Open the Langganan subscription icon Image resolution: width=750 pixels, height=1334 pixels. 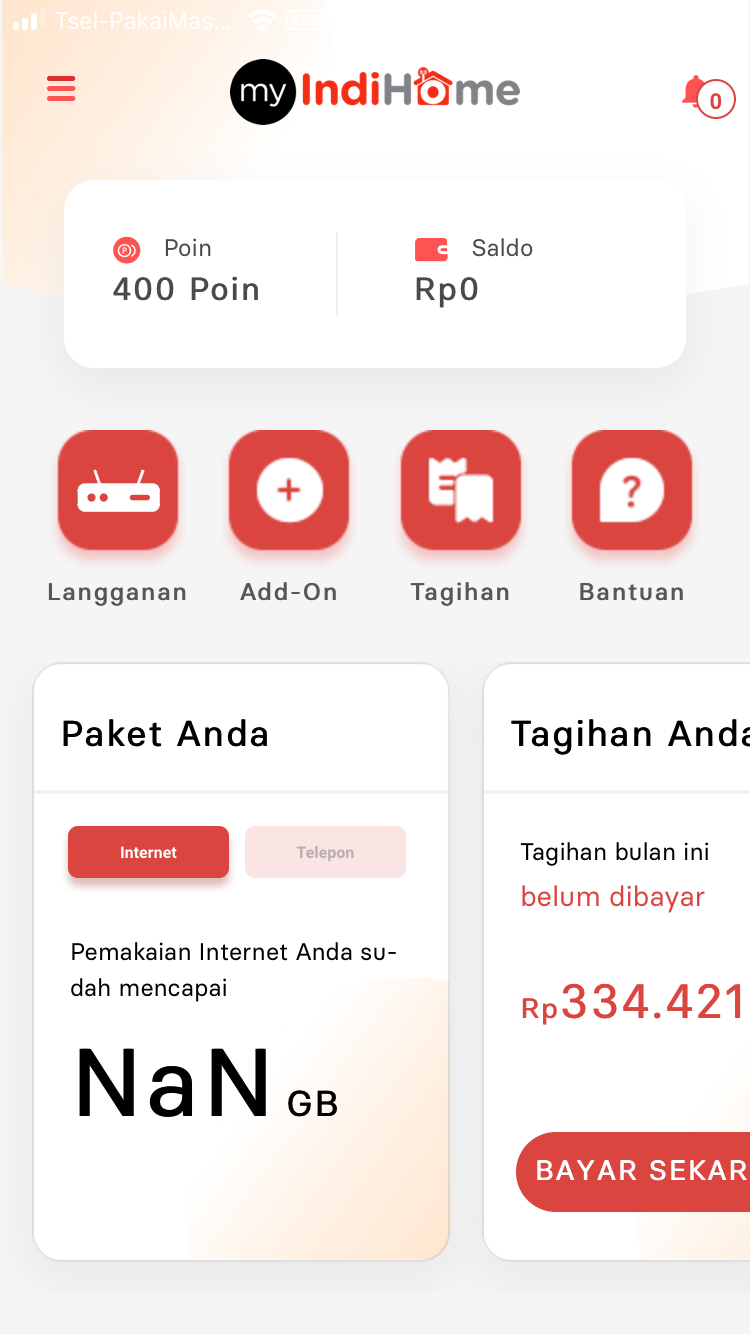pos(117,490)
